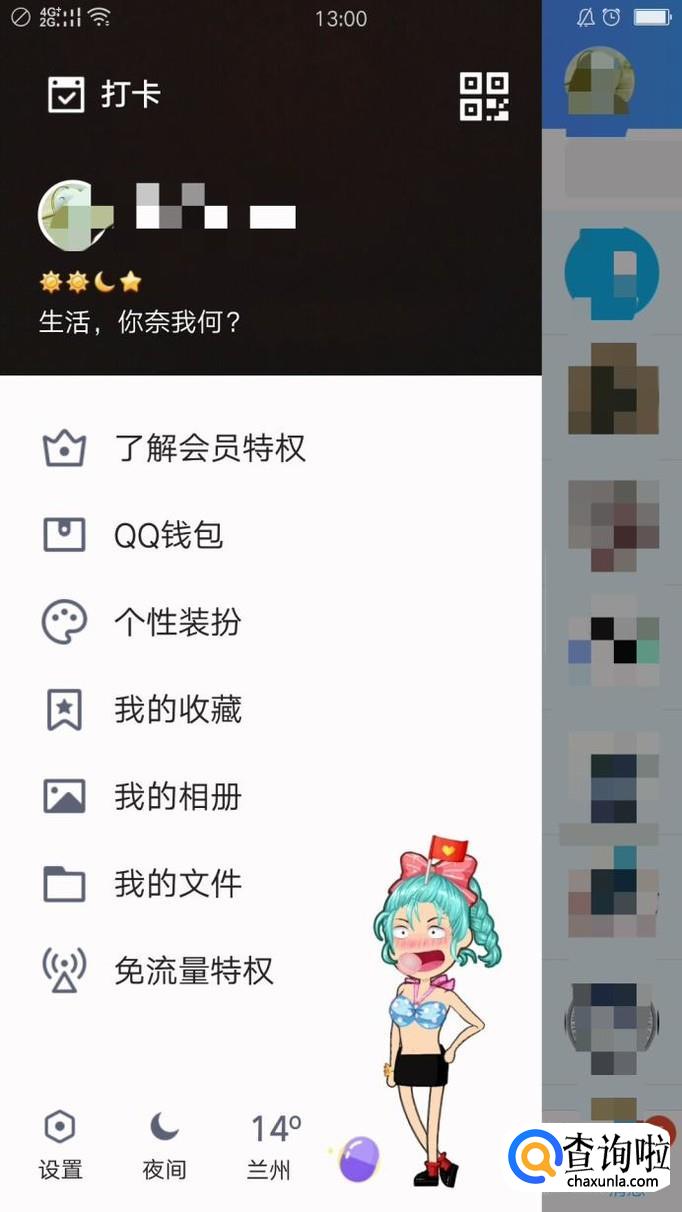
Task: Open 设置 settings
Action: tap(60, 1146)
